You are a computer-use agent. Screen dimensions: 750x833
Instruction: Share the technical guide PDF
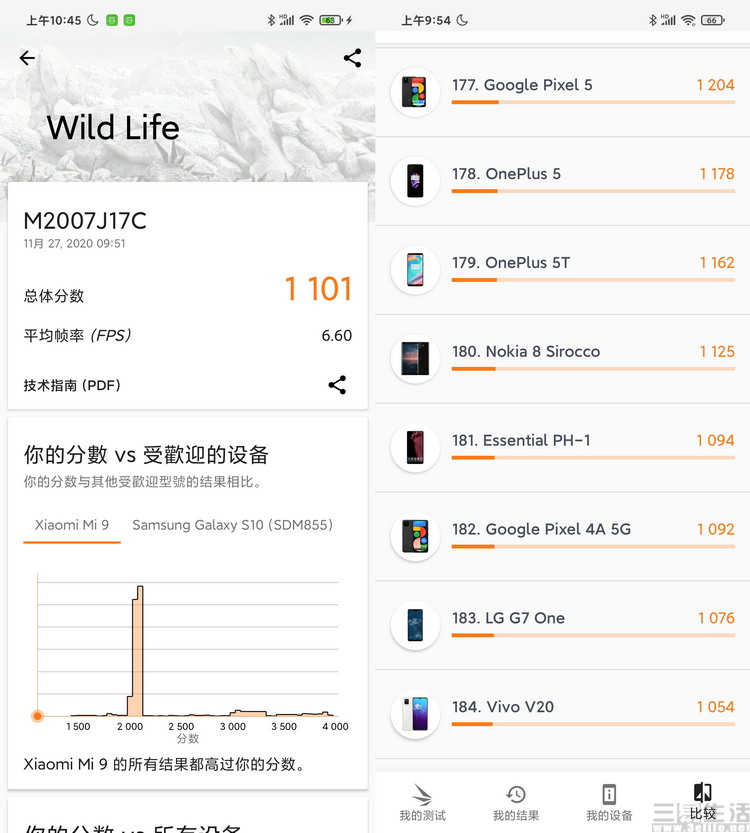point(337,385)
